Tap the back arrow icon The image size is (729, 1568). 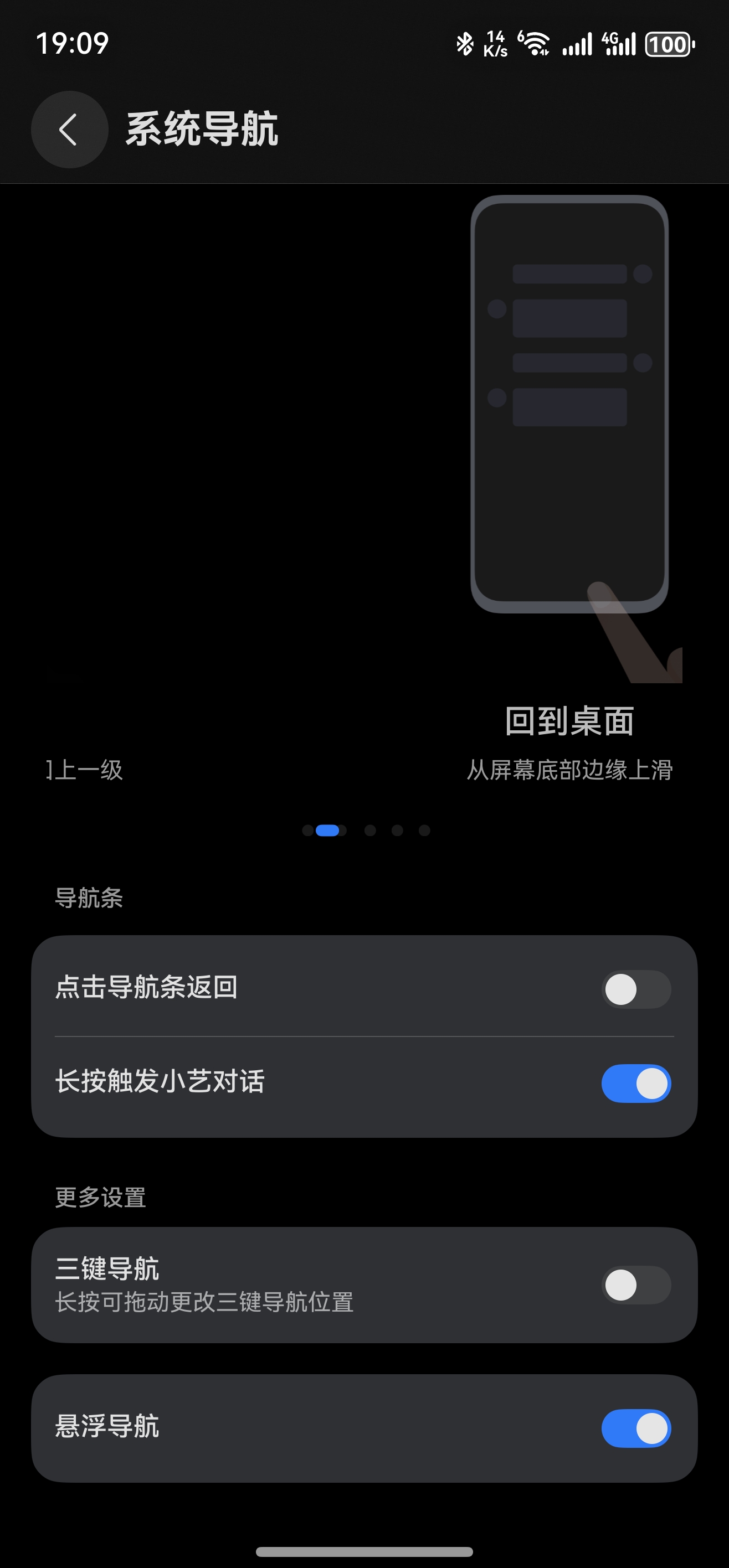pos(69,128)
